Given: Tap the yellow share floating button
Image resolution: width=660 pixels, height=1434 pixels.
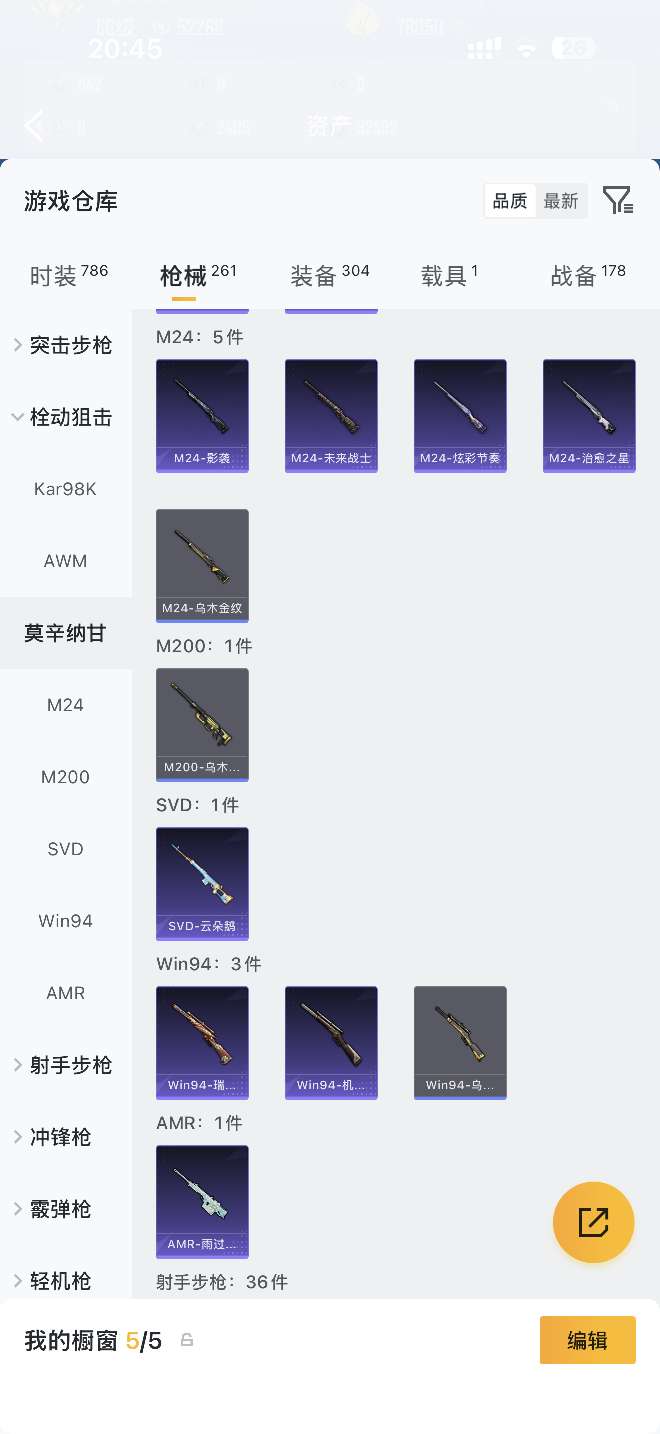Looking at the screenshot, I should click(x=593, y=1222).
